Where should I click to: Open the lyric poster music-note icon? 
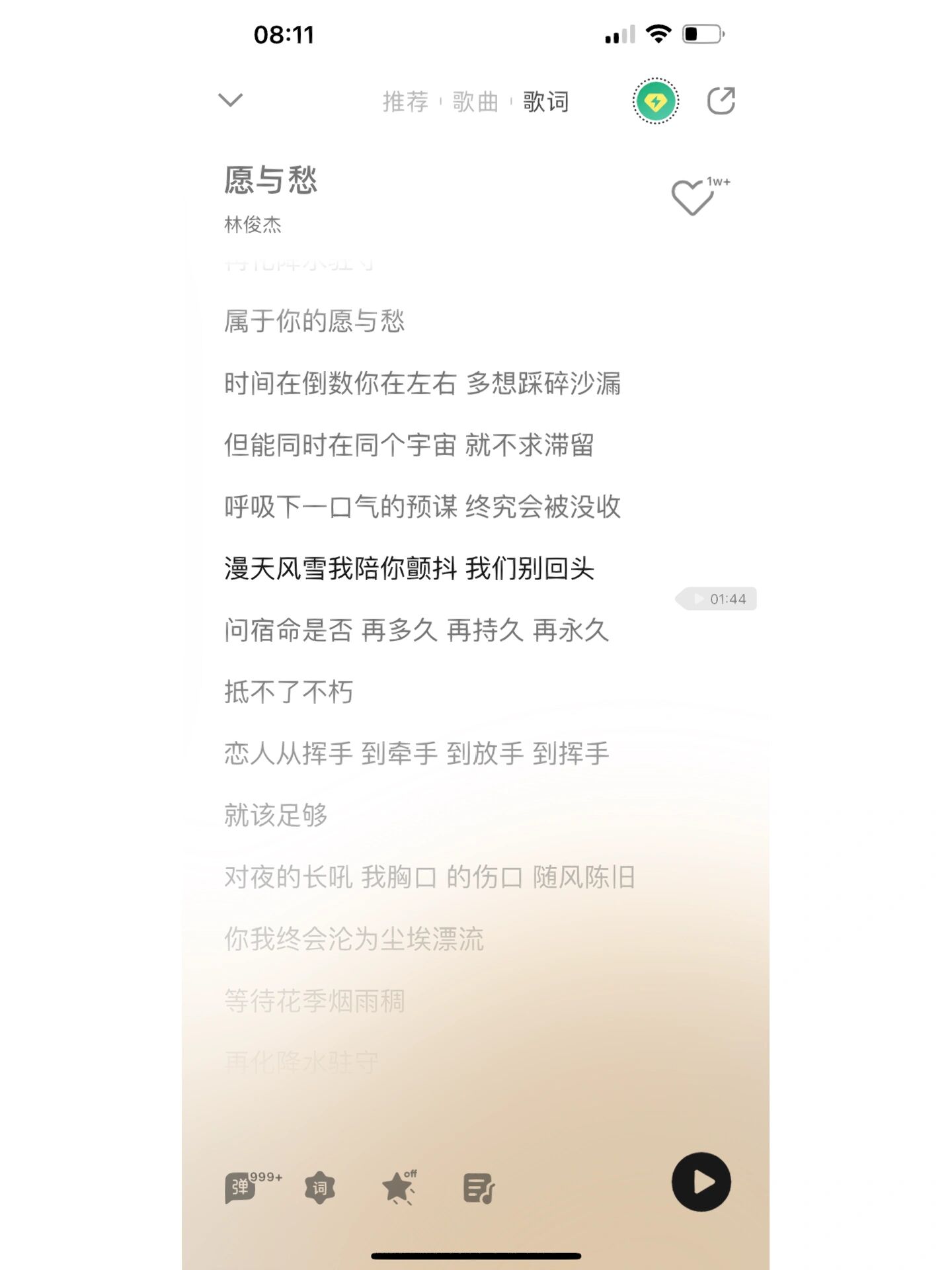[x=479, y=1189]
